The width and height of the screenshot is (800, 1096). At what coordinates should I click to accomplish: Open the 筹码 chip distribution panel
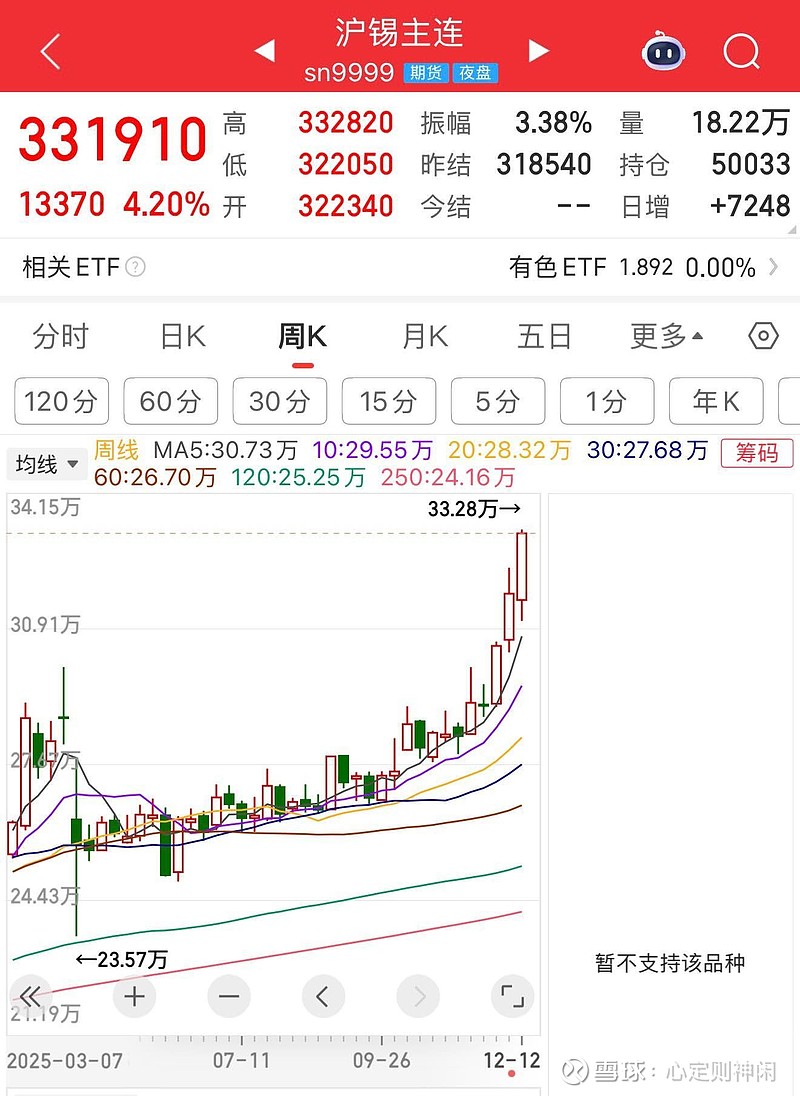click(x=756, y=453)
